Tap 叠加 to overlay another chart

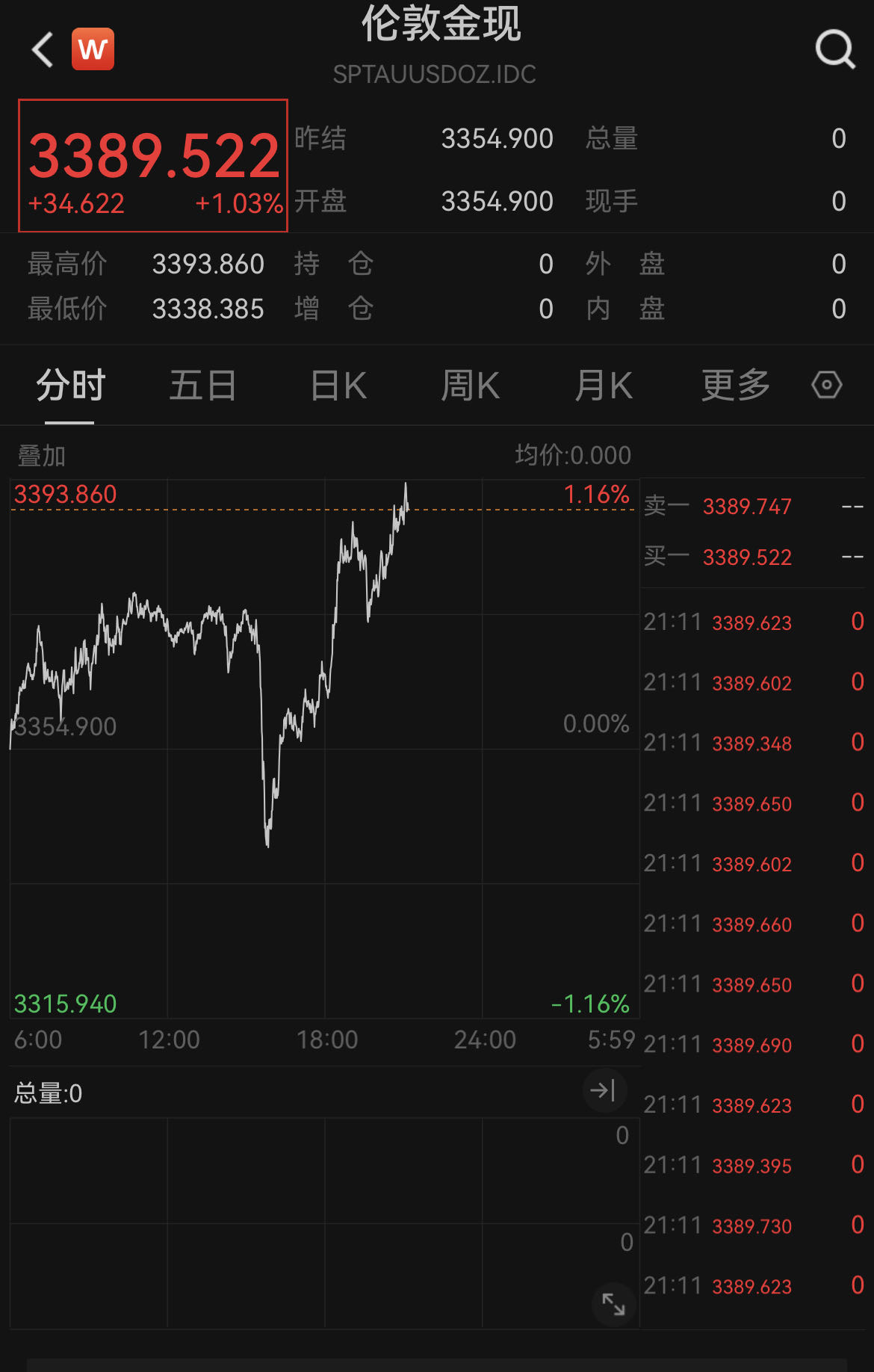[x=42, y=455]
